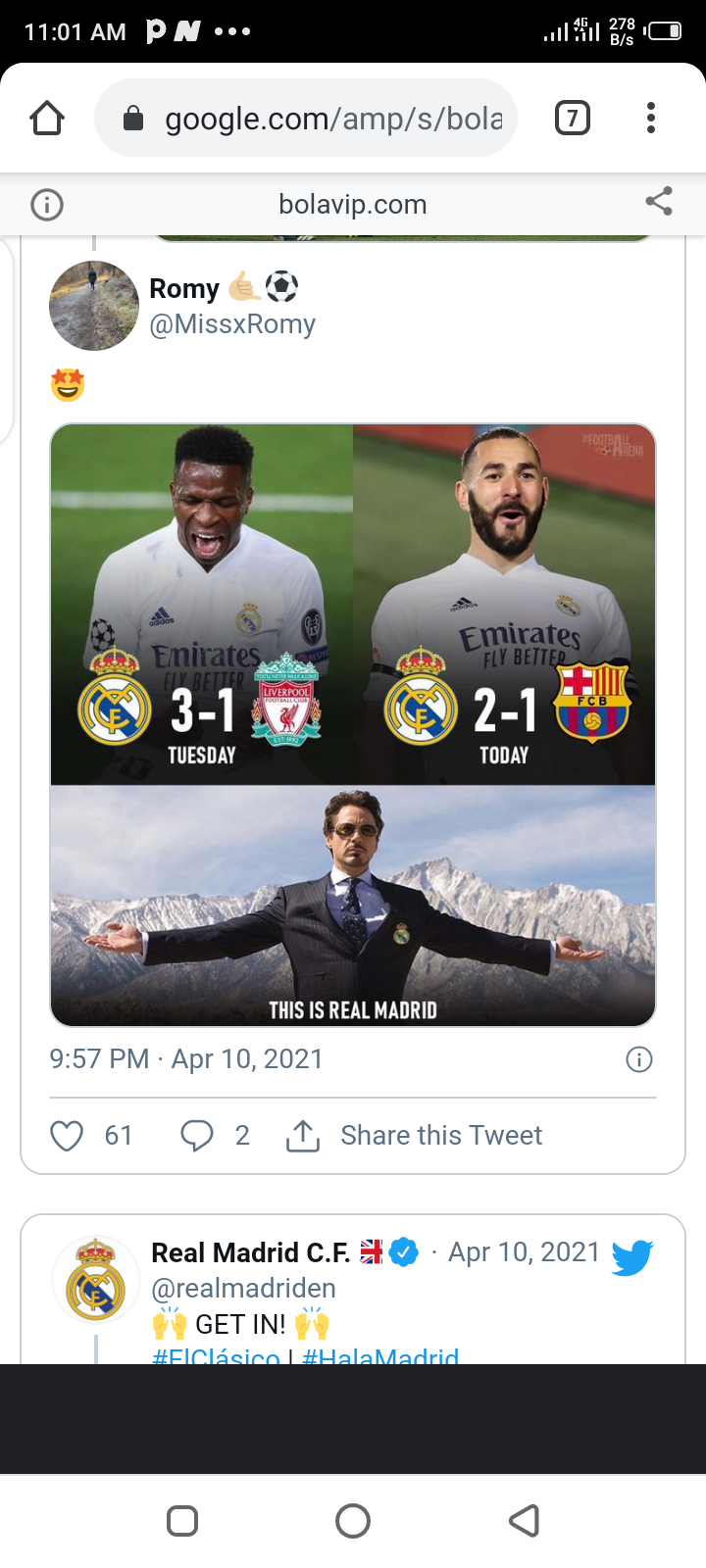Open recent apps from navigation bar
The height and width of the screenshot is (1568, 706).
(x=182, y=1521)
